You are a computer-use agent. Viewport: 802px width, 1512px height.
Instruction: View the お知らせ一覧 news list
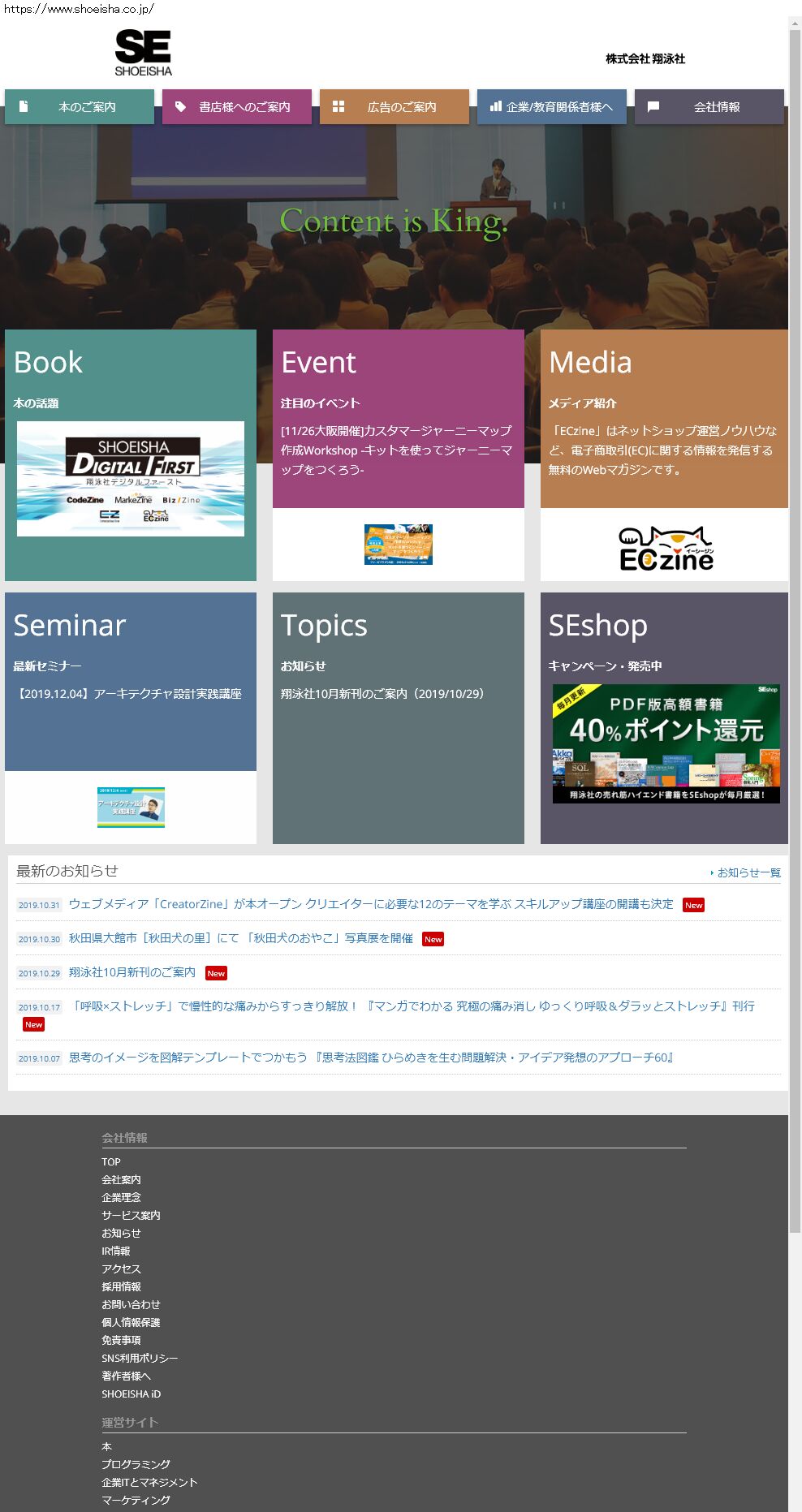tap(748, 872)
